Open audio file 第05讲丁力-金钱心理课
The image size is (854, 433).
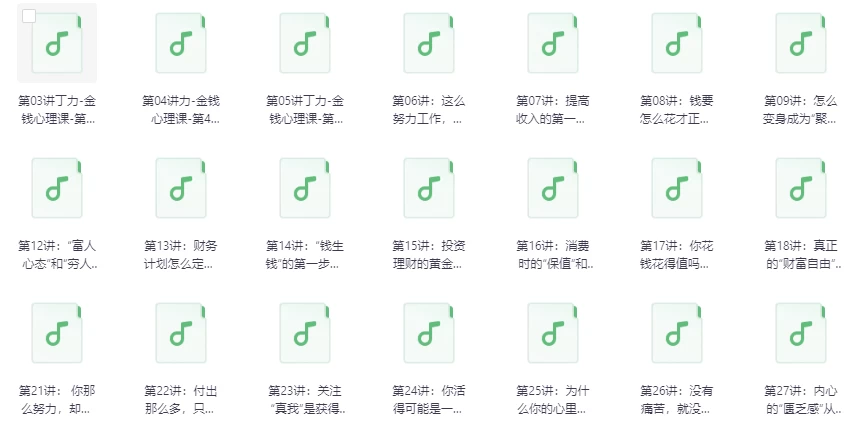coord(305,44)
